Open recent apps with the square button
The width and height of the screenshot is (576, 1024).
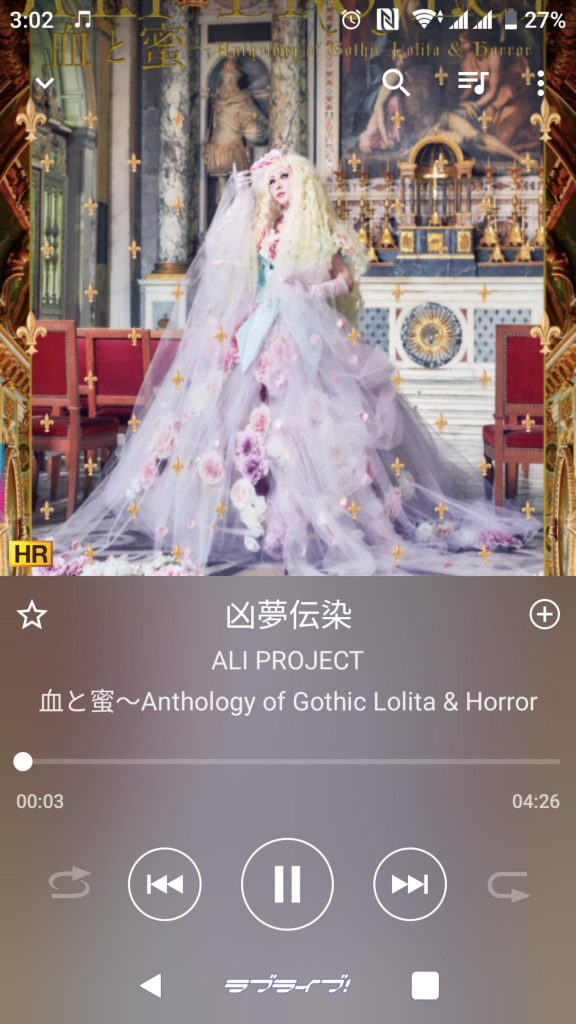click(425, 985)
